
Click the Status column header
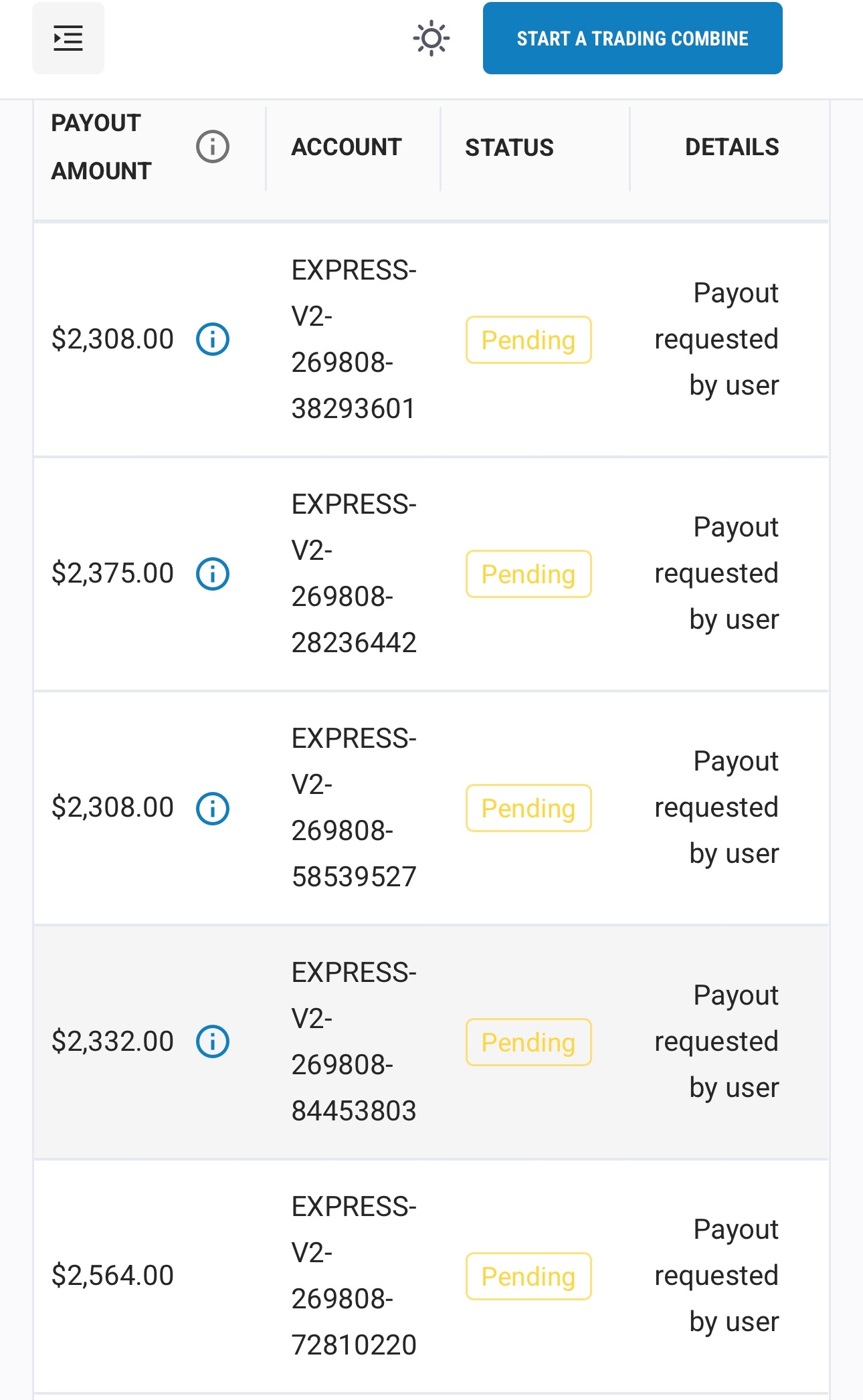click(x=509, y=146)
